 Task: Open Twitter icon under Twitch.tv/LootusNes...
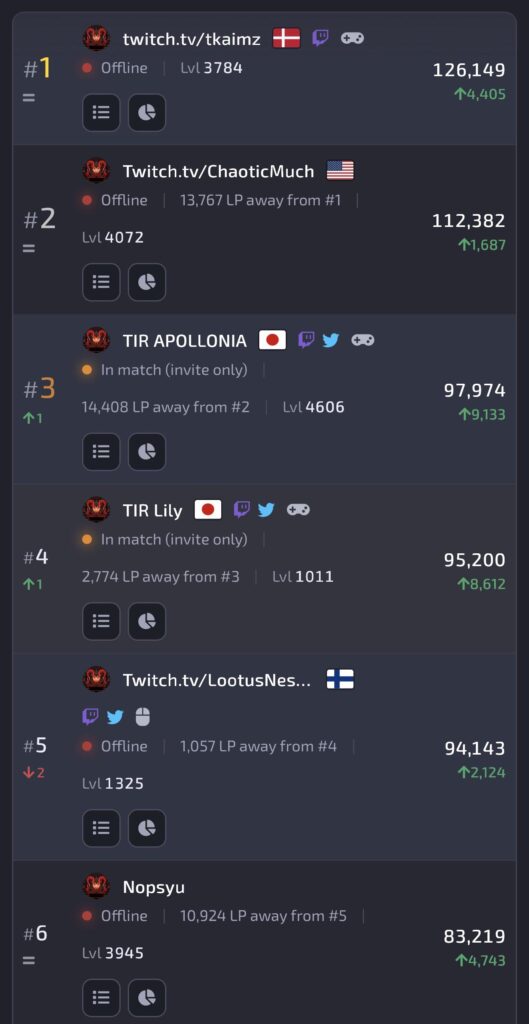[115, 717]
